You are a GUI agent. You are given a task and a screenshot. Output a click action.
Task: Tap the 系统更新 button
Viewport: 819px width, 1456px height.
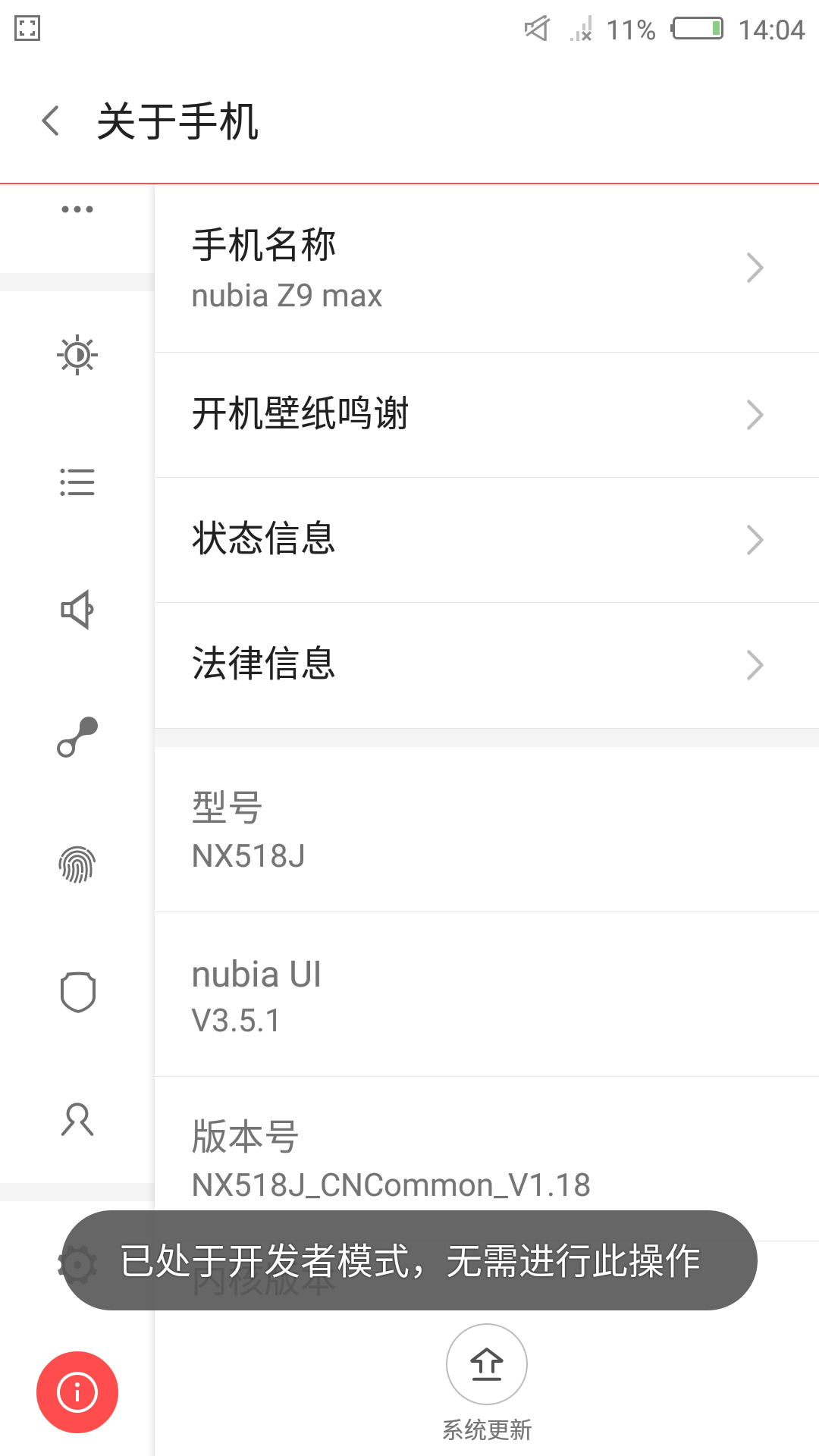click(487, 1365)
